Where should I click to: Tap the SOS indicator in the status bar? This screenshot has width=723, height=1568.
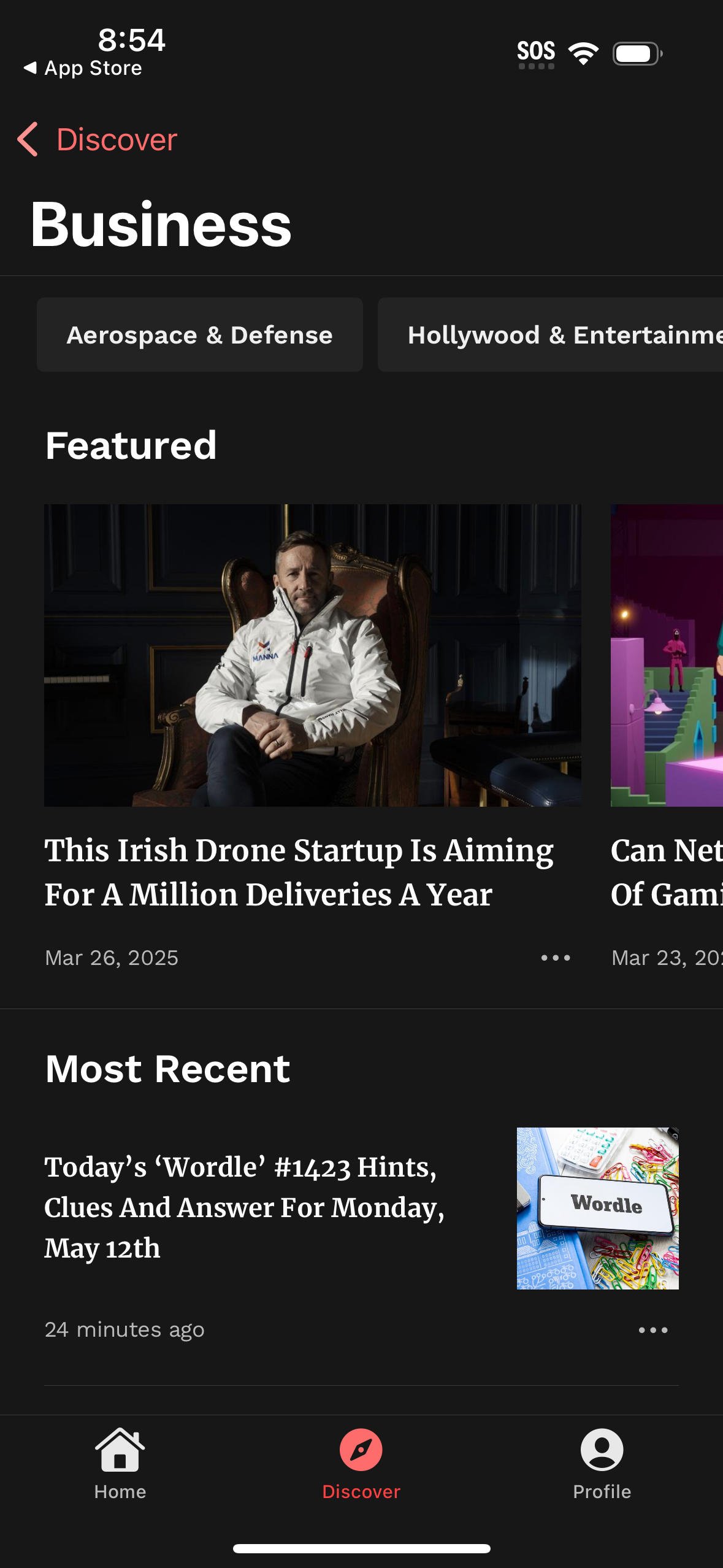(537, 52)
